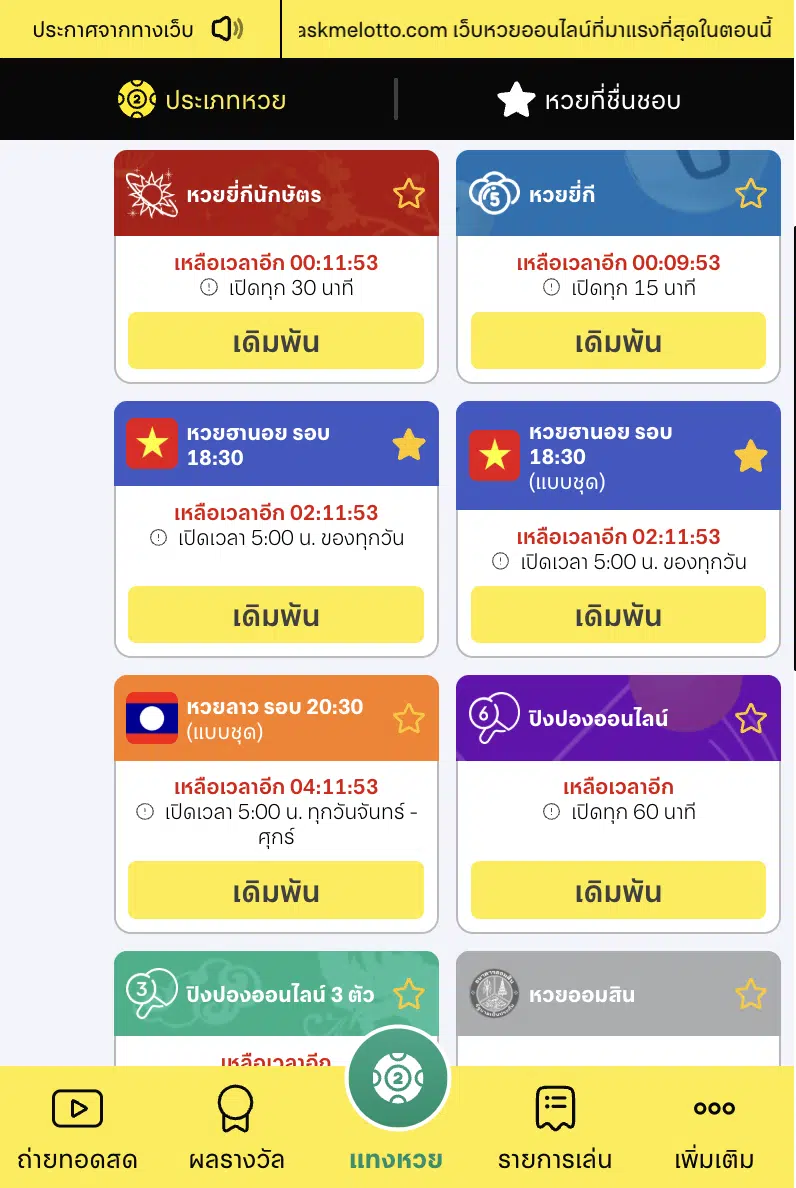Favorite หวยยี่กีนักษัตร with its star
The height and width of the screenshot is (1188, 796).
point(409,193)
